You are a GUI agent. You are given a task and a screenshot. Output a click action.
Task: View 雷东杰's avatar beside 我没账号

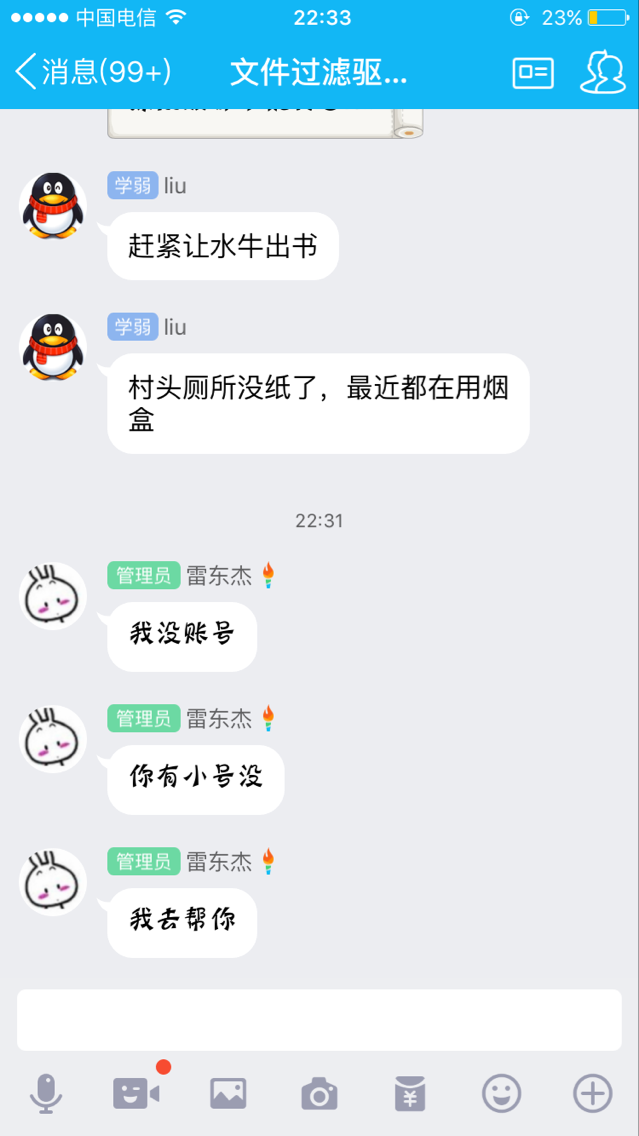(53, 596)
